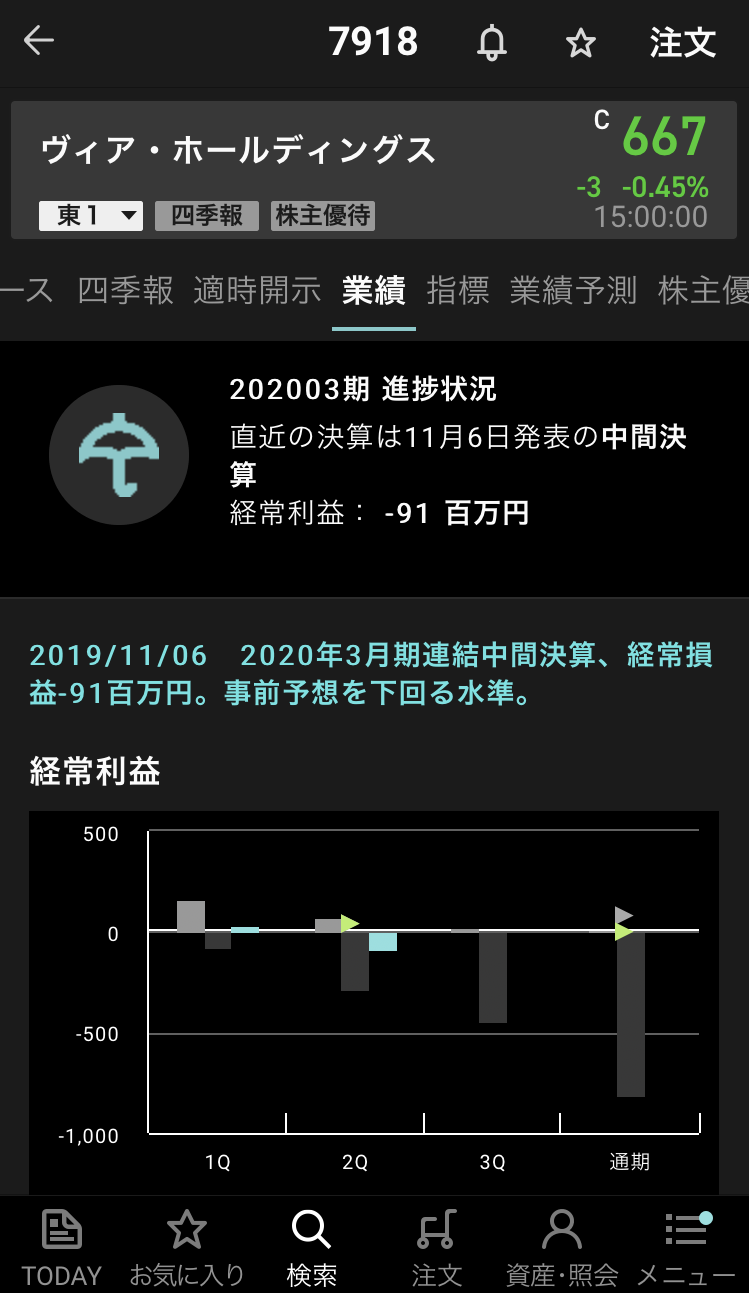Go back using the arrow icon

point(39,42)
